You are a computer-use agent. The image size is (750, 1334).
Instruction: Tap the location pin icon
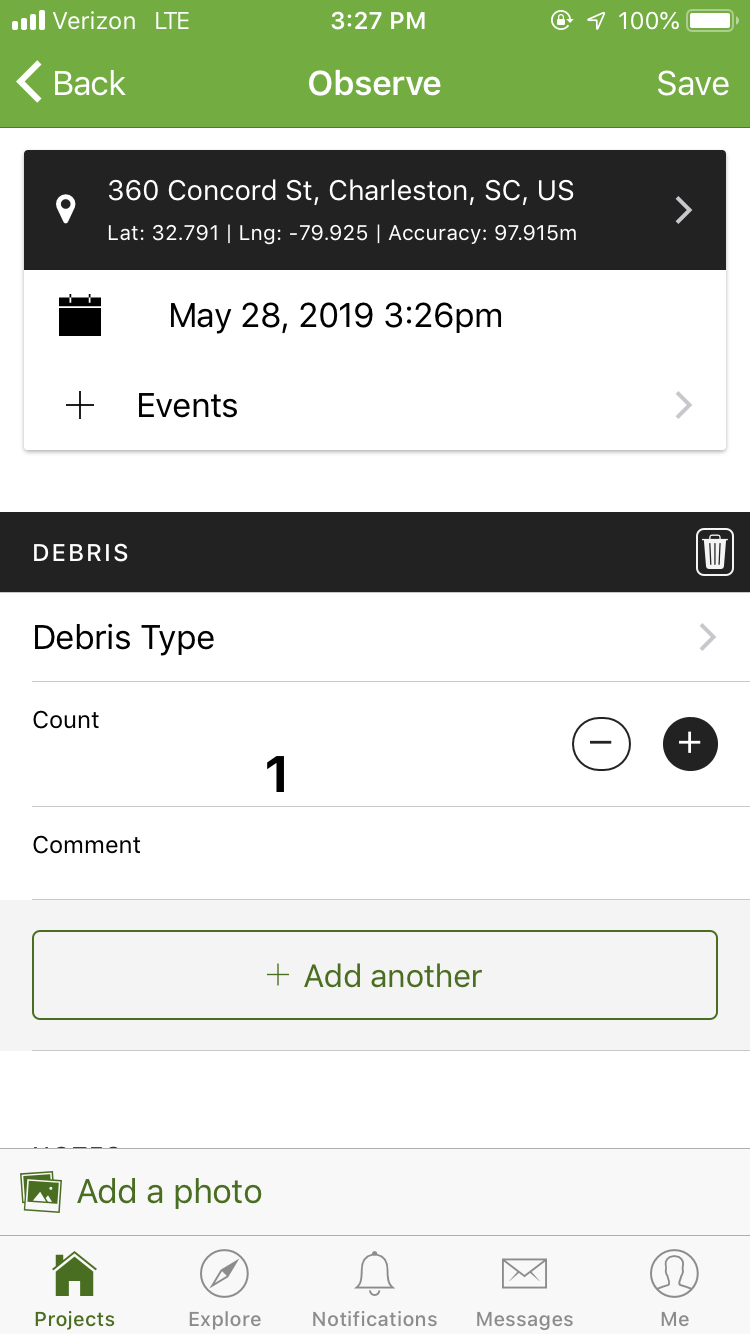65,209
